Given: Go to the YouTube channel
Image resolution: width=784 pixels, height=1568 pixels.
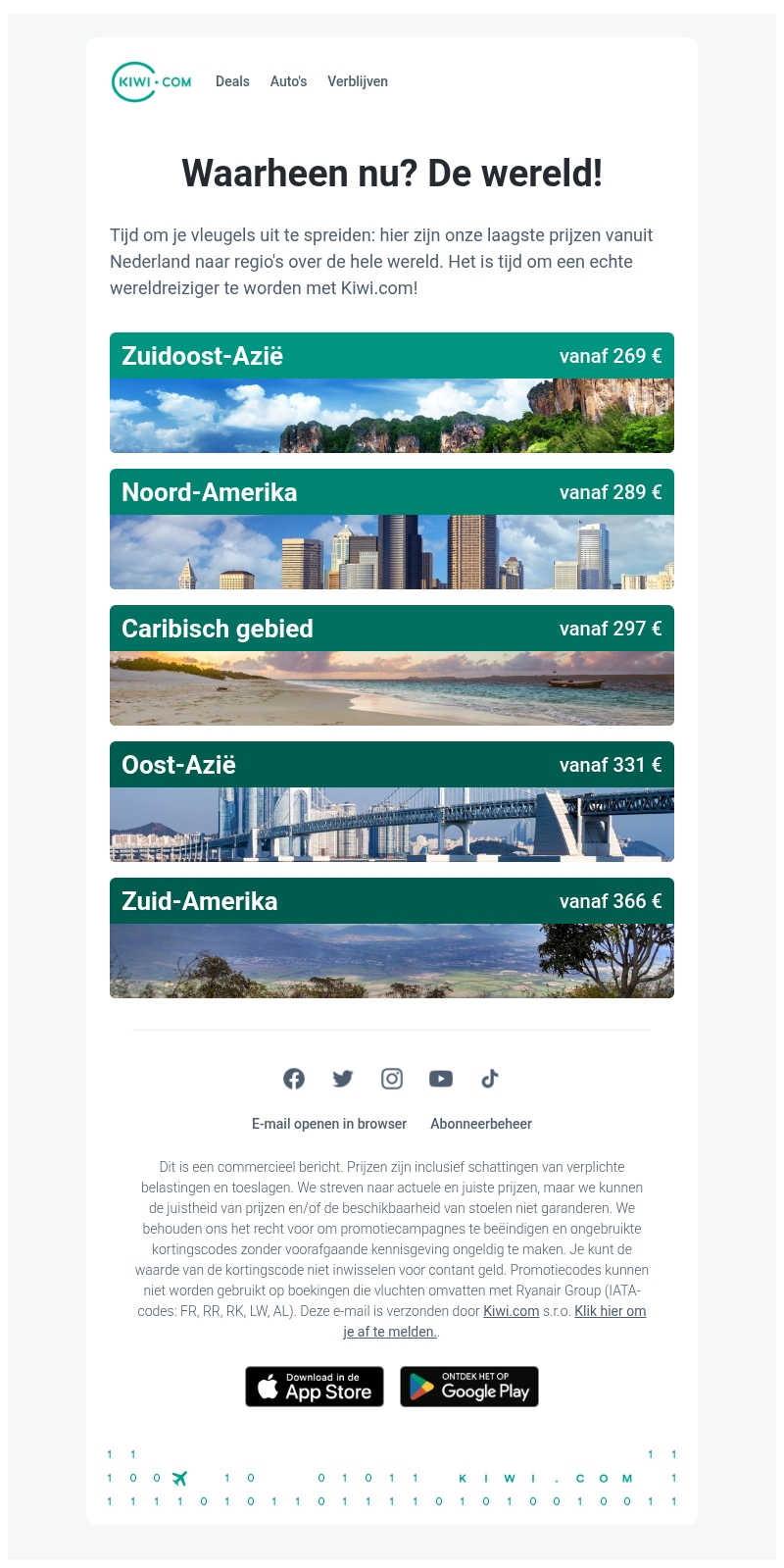Looking at the screenshot, I should point(441,1079).
